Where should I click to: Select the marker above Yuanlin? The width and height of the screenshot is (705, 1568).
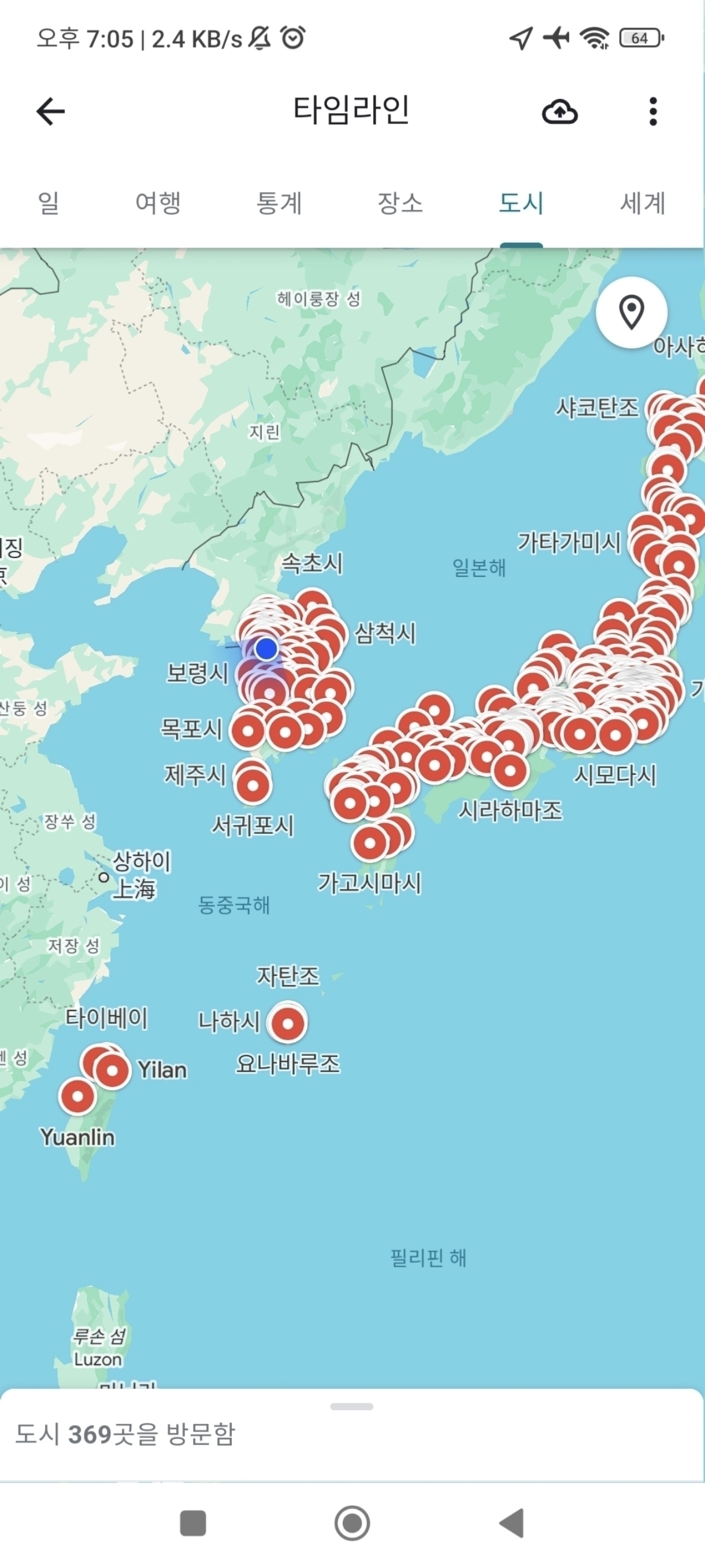(77, 1096)
